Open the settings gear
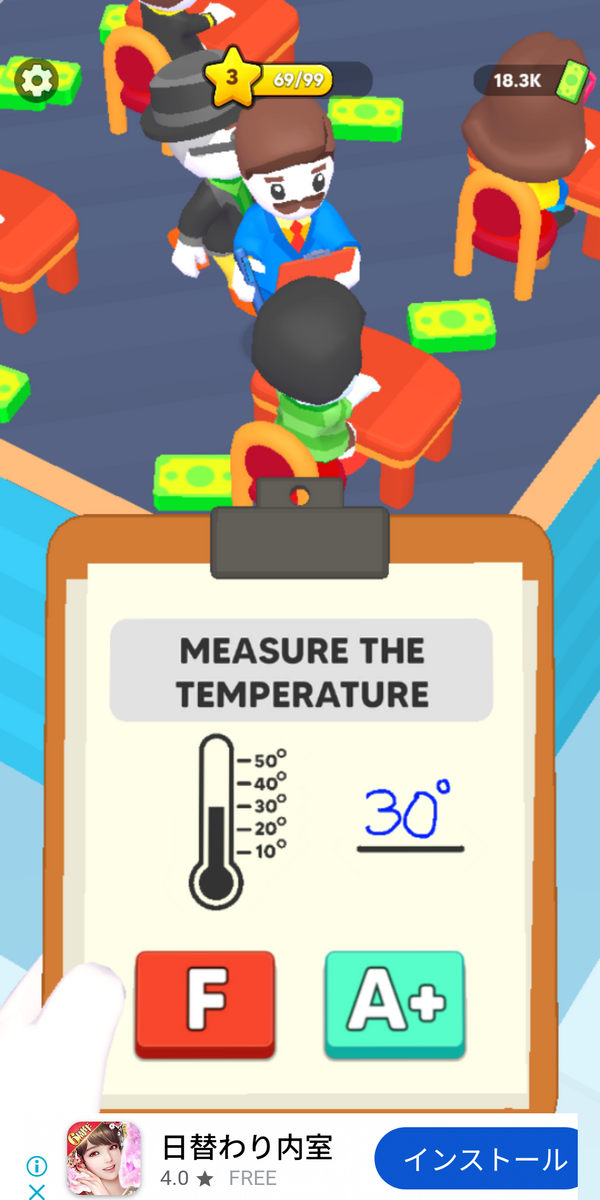This screenshot has width=600, height=1200. pyautogui.click(x=39, y=79)
